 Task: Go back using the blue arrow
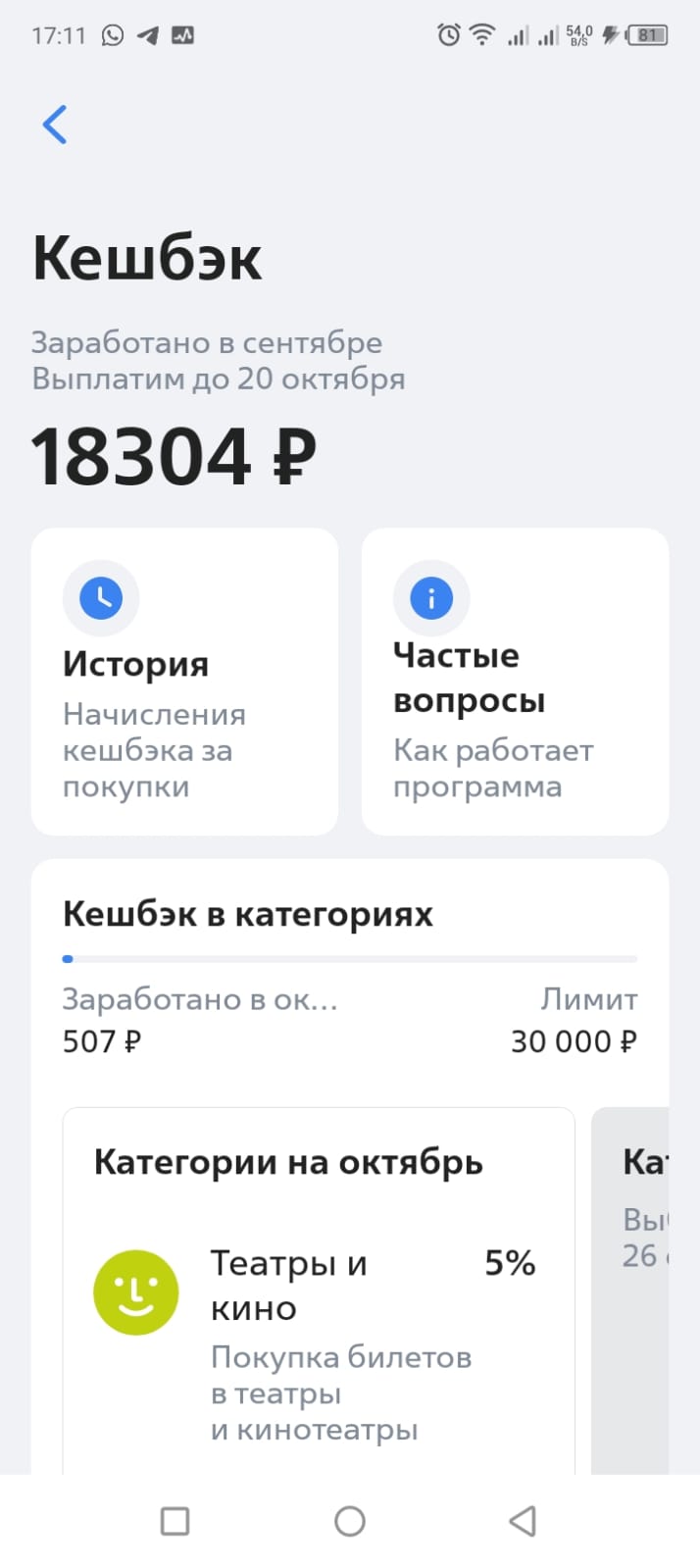coord(55,125)
